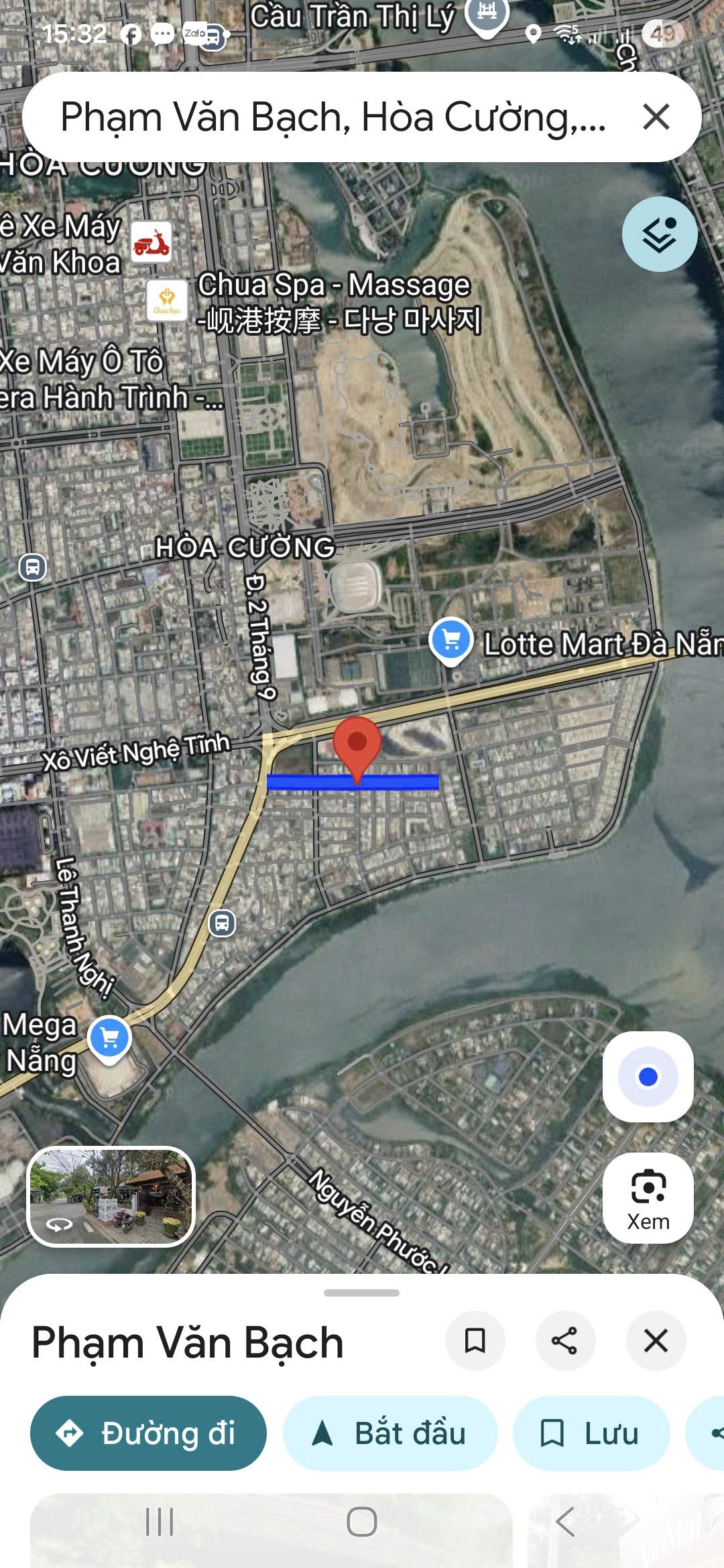
Task: Start navigation with Bắt đầu
Action: coord(389,1433)
